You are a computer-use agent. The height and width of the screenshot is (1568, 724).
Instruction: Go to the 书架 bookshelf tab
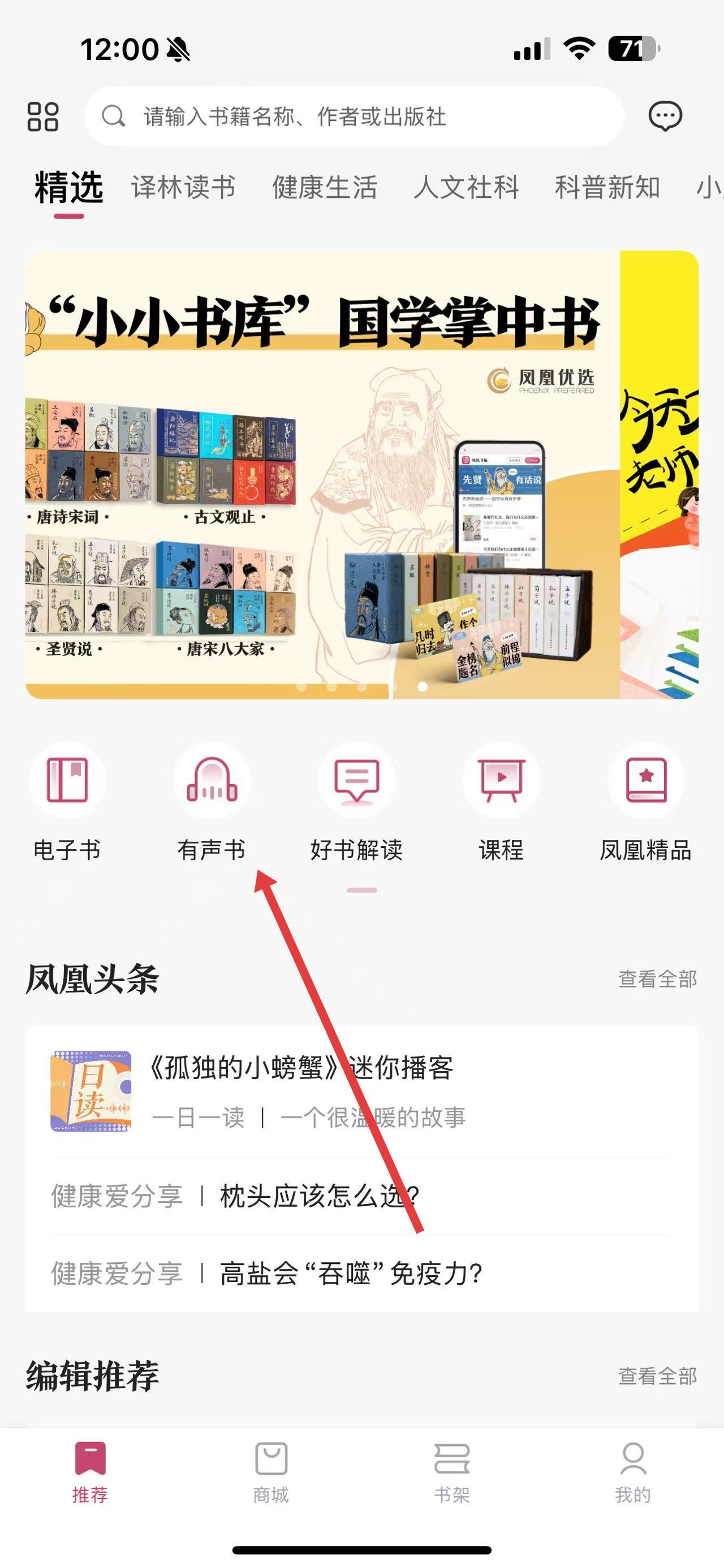[452, 1472]
